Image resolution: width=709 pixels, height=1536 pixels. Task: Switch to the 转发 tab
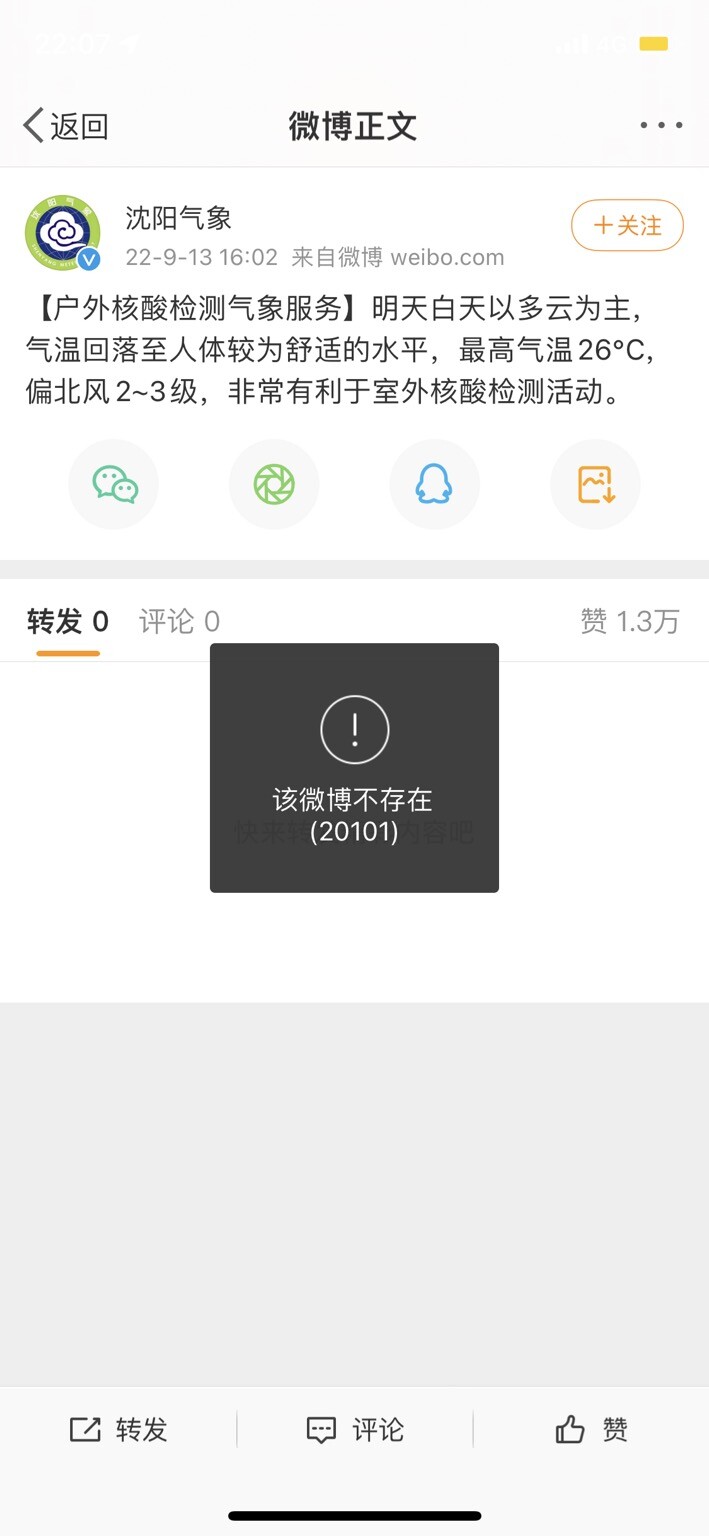click(68, 622)
